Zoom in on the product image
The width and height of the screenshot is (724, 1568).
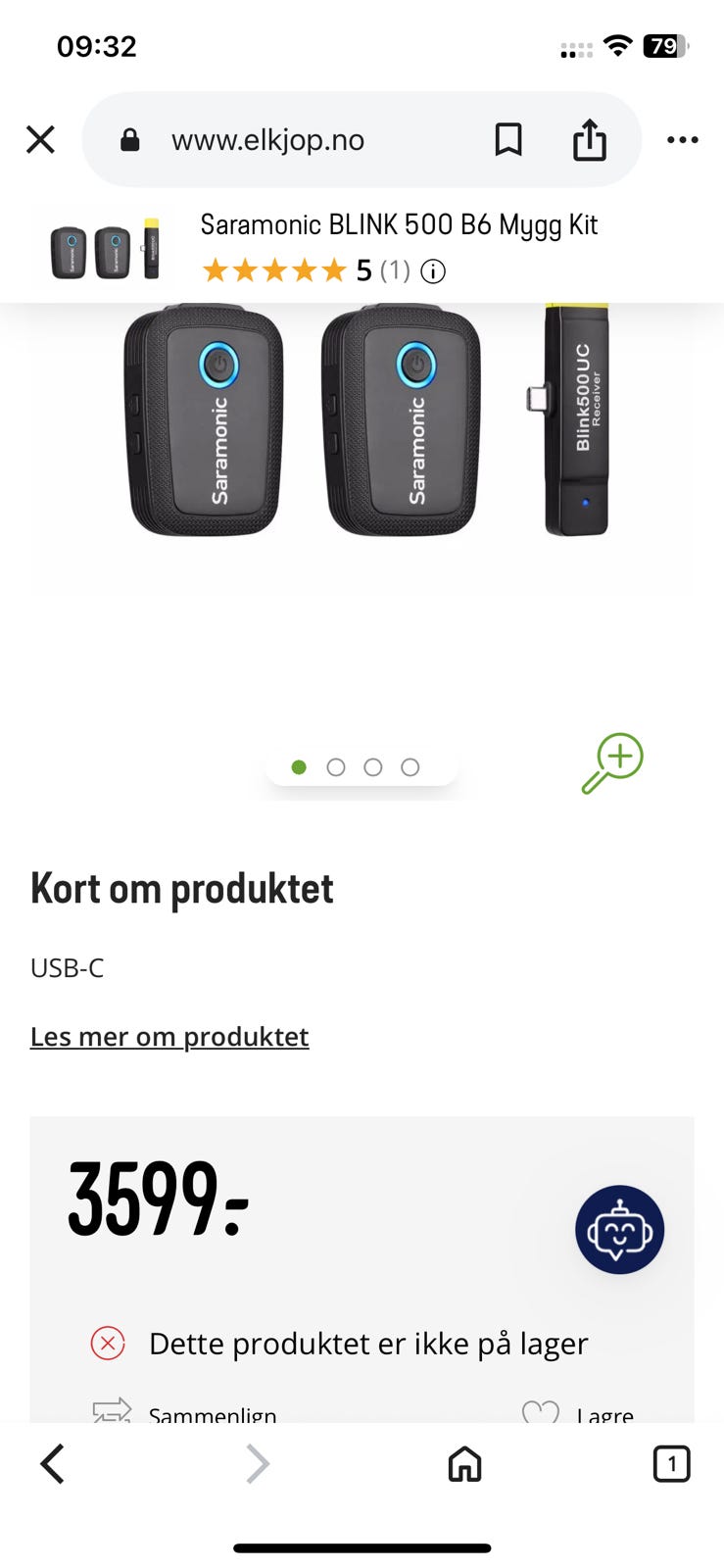(x=613, y=762)
